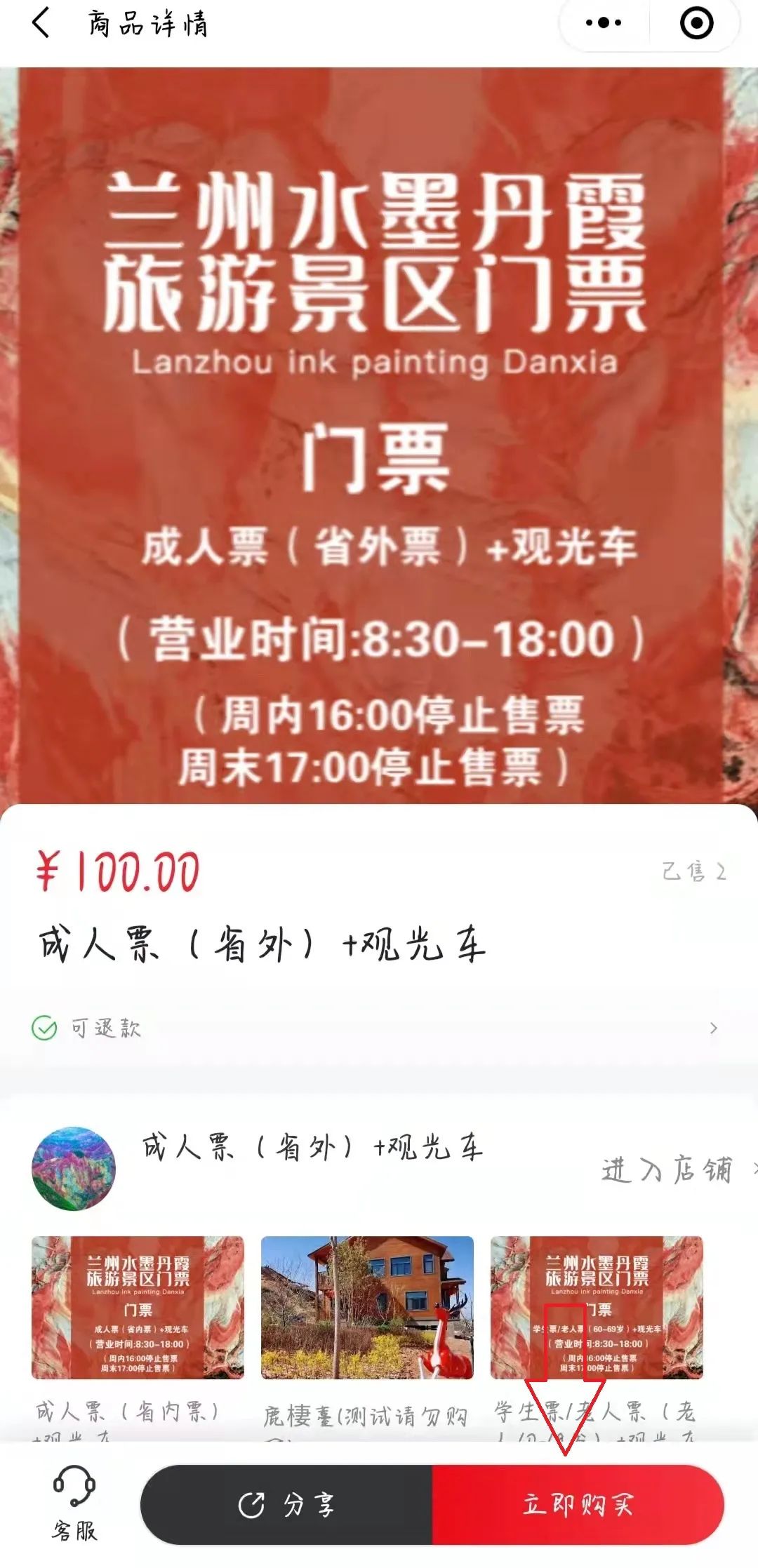Tap 立即购买 to buy now
The width and height of the screenshot is (758, 1568).
578,1504
